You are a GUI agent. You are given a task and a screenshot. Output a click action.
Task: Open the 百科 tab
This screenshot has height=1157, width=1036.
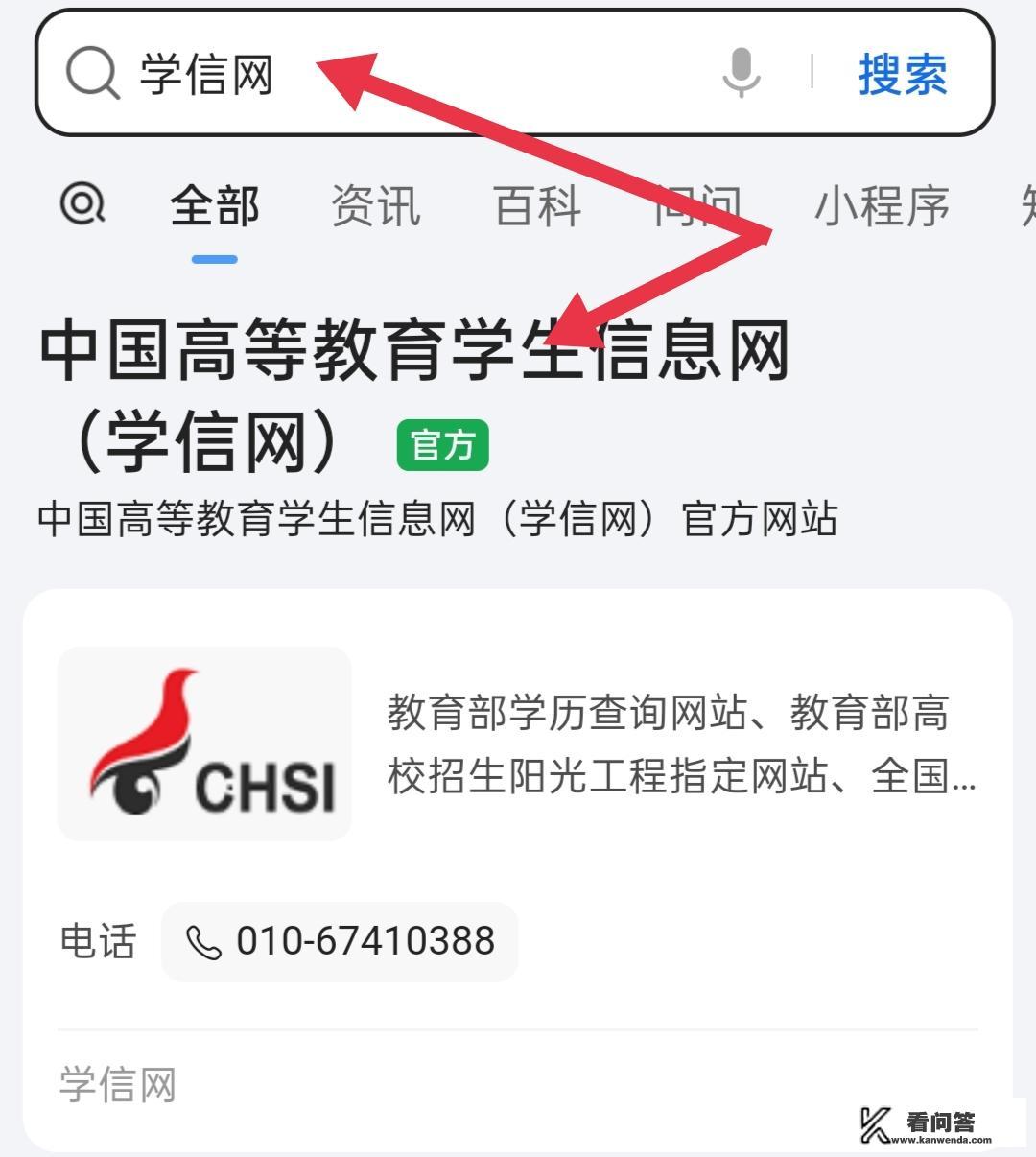(534, 204)
